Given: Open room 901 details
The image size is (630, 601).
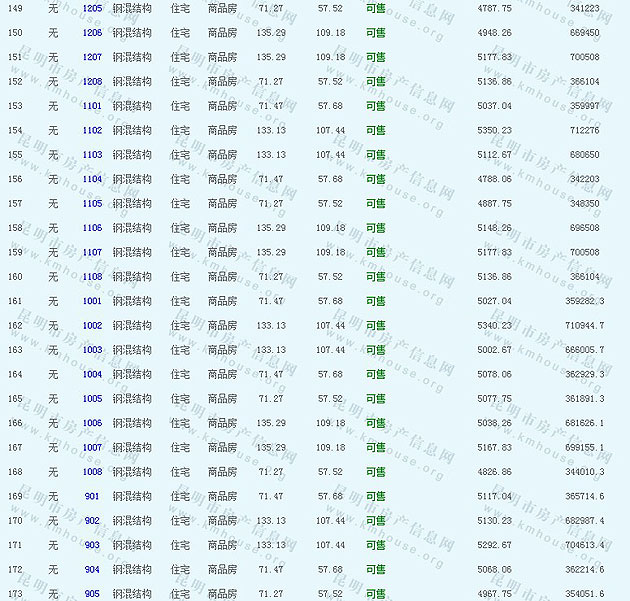Looking at the screenshot, I should coord(92,497).
